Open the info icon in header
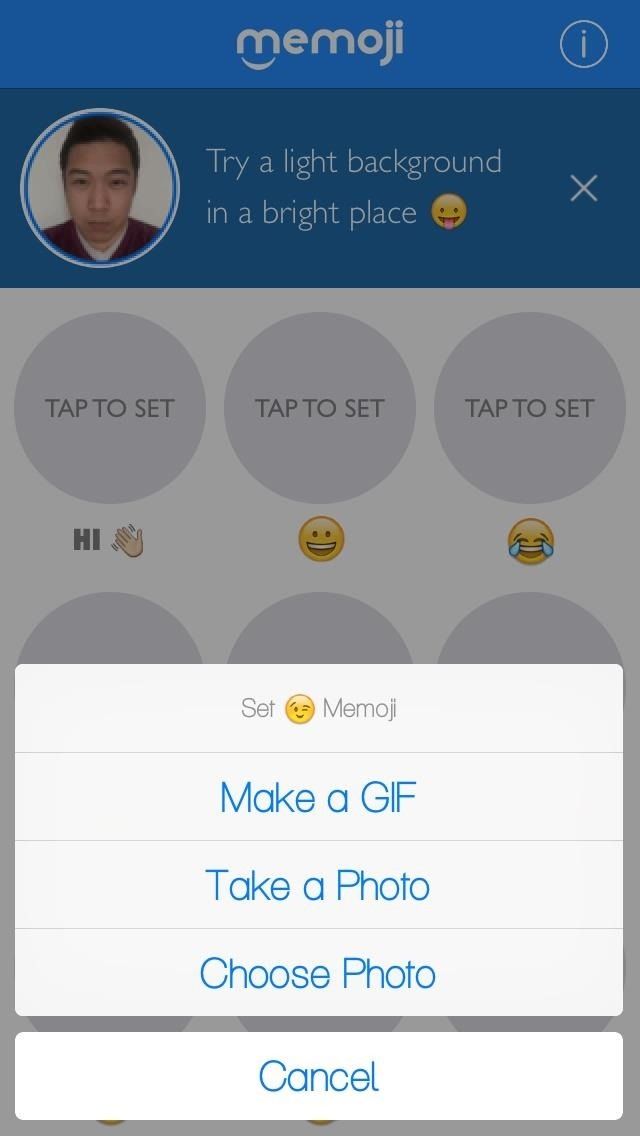Image resolution: width=640 pixels, height=1136 pixels. click(x=583, y=44)
